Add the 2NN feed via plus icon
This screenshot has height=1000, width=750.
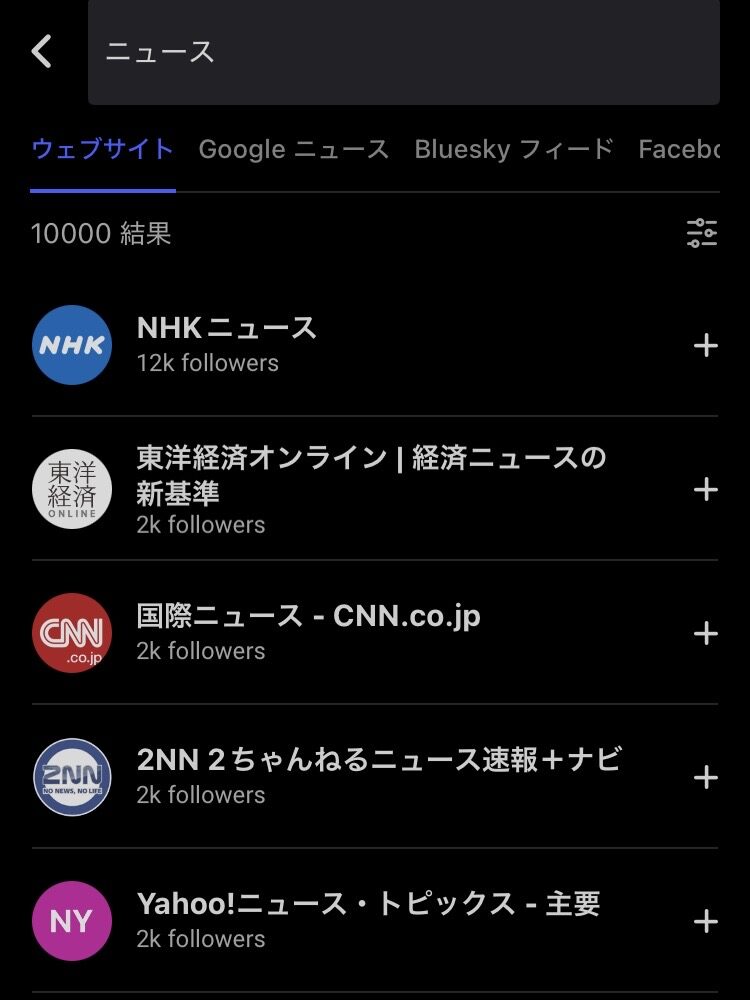pyautogui.click(x=706, y=777)
